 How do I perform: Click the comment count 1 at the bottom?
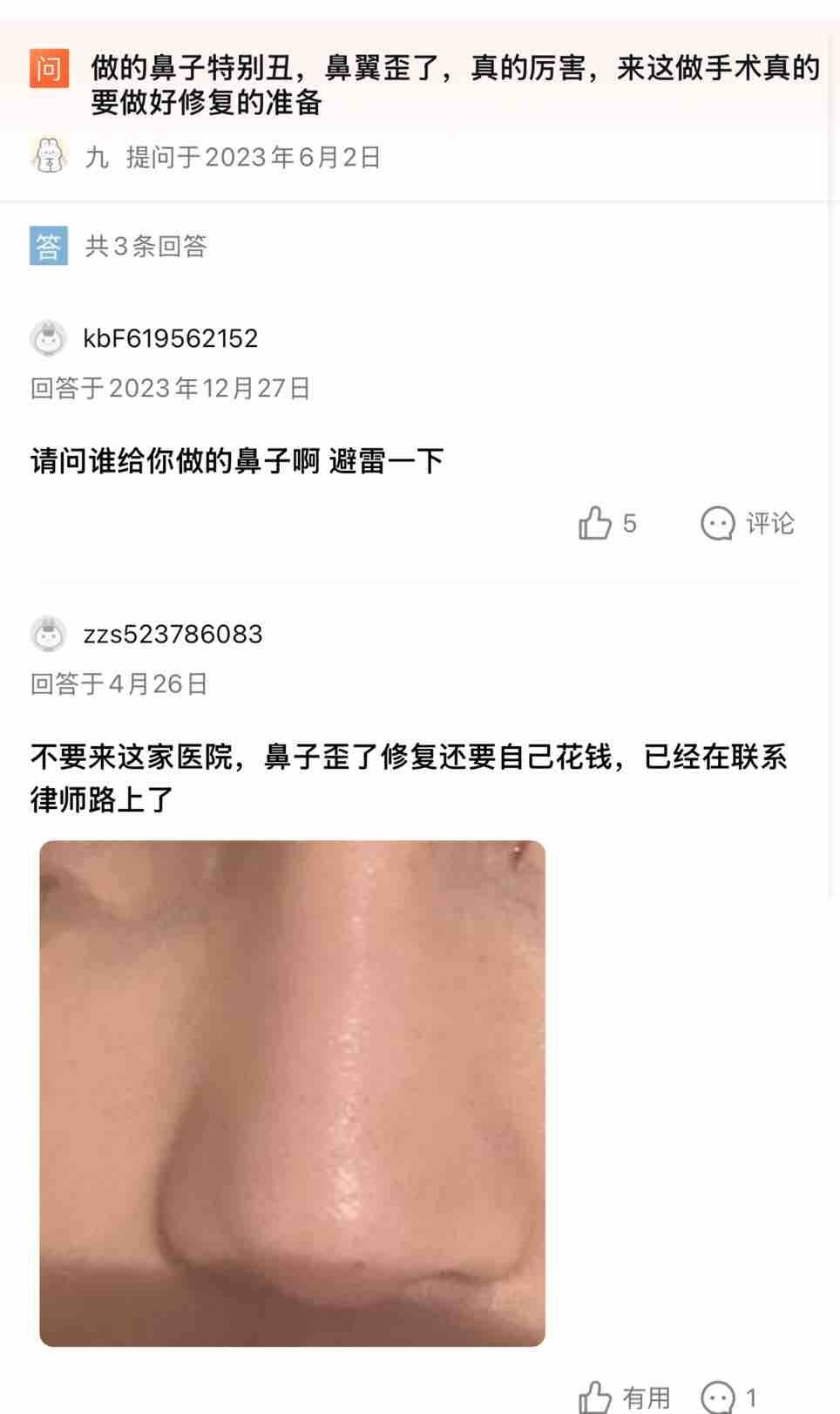click(x=751, y=1397)
